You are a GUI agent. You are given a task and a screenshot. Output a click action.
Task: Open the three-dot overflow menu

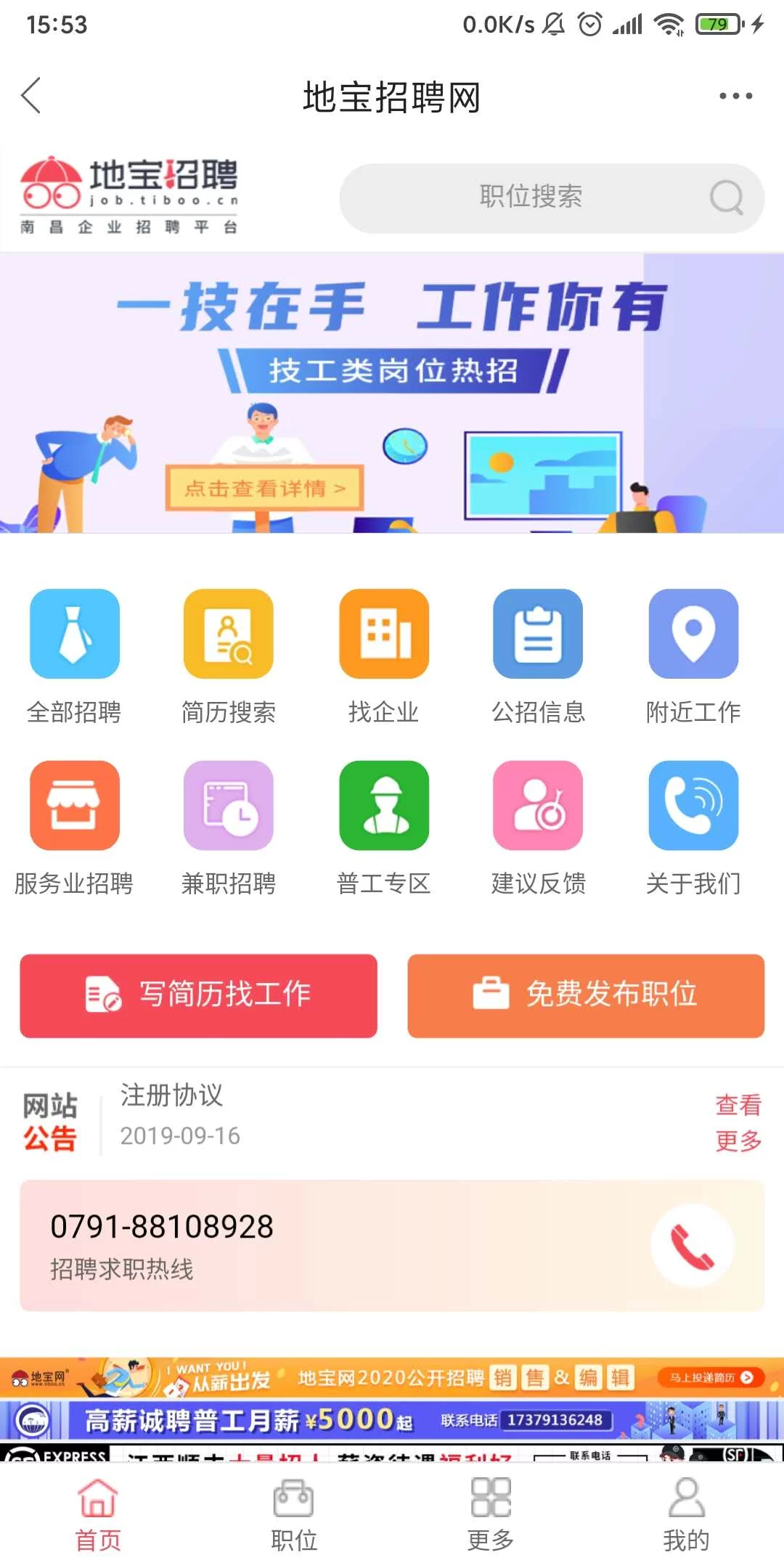[735, 96]
